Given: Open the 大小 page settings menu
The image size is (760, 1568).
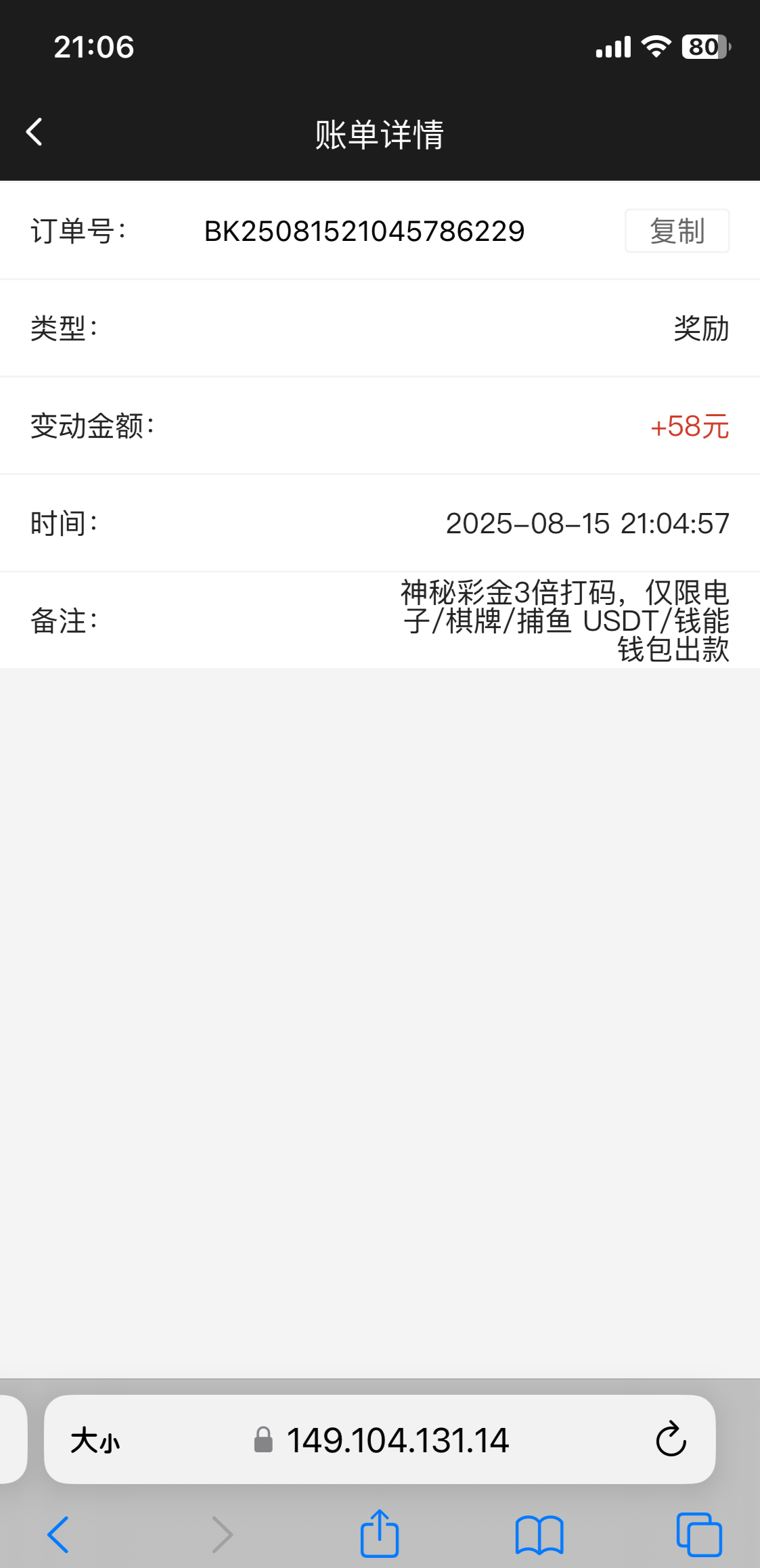Looking at the screenshot, I should click(95, 1440).
